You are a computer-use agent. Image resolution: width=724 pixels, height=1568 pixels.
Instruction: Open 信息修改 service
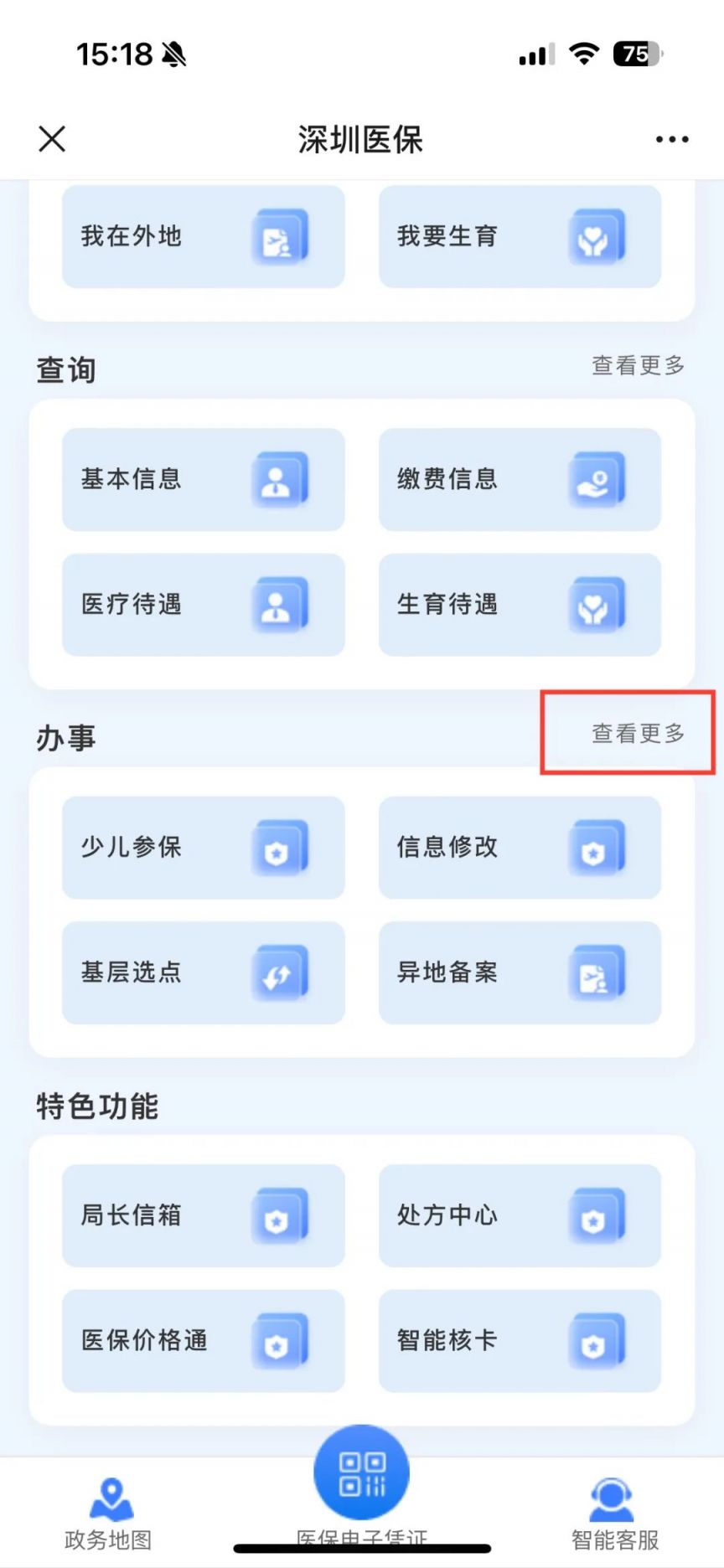520,848
